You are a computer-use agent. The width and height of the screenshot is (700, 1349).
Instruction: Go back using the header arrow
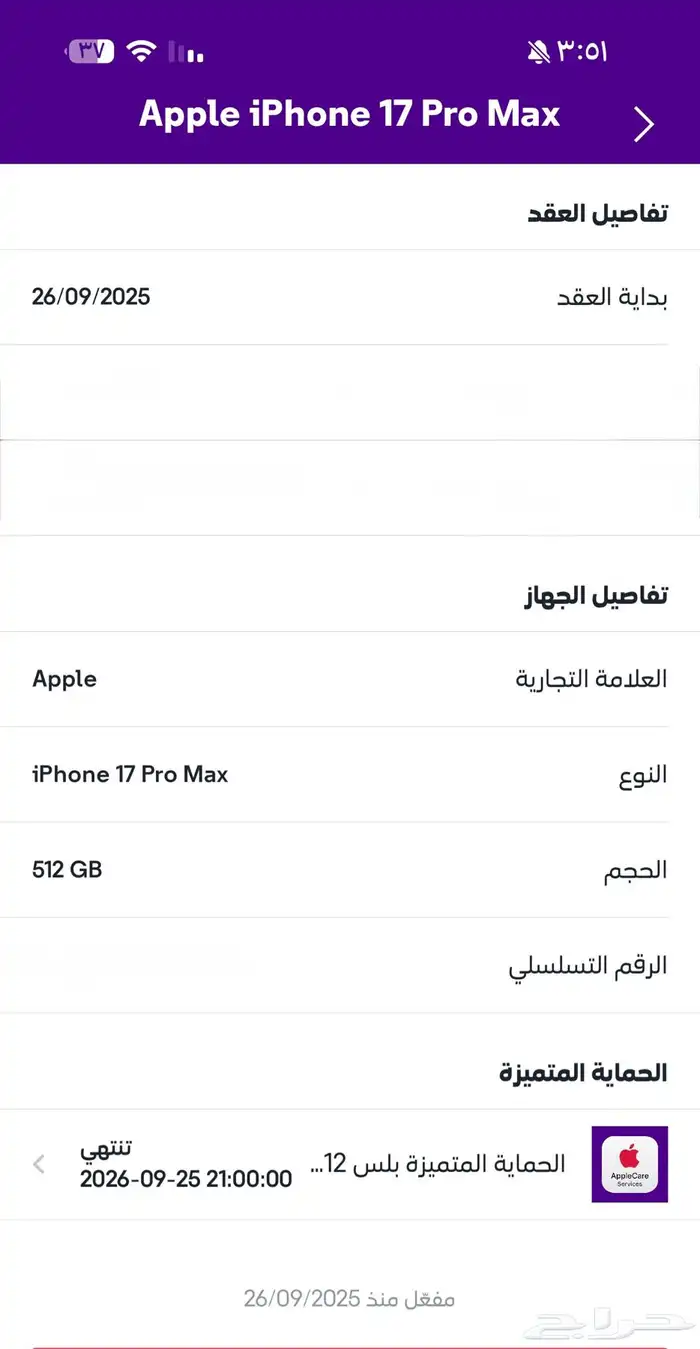pyautogui.click(x=644, y=124)
